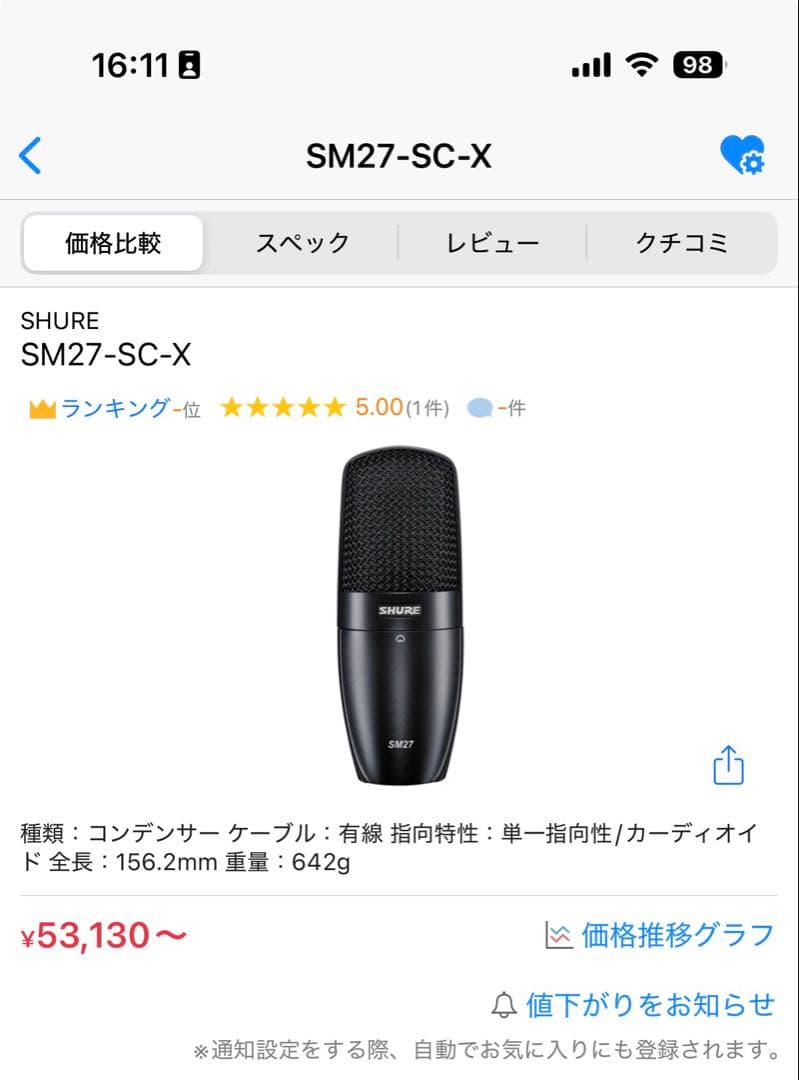
Task: Select the クチコミ tab
Action: point(684,242)
